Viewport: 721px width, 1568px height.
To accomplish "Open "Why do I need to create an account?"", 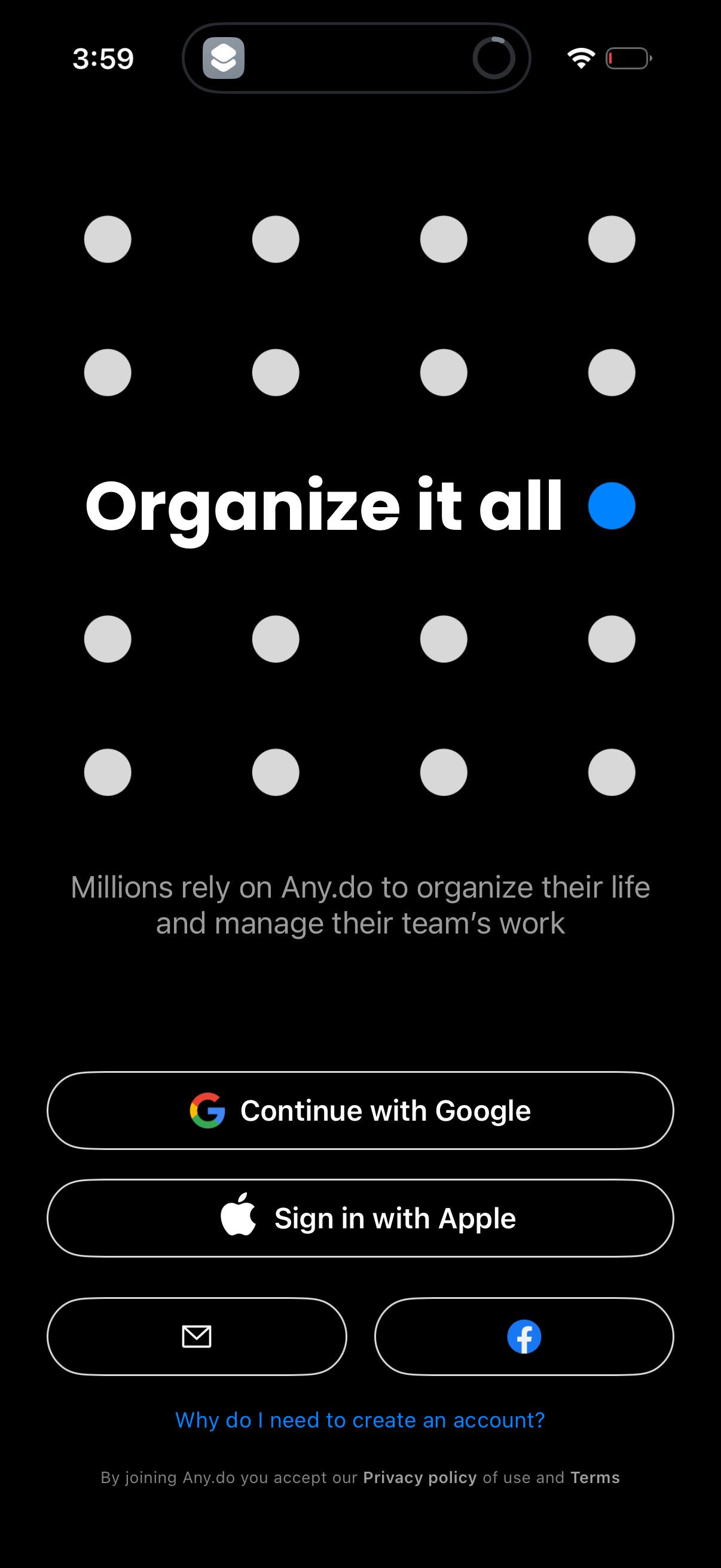I will (360, 1420).
